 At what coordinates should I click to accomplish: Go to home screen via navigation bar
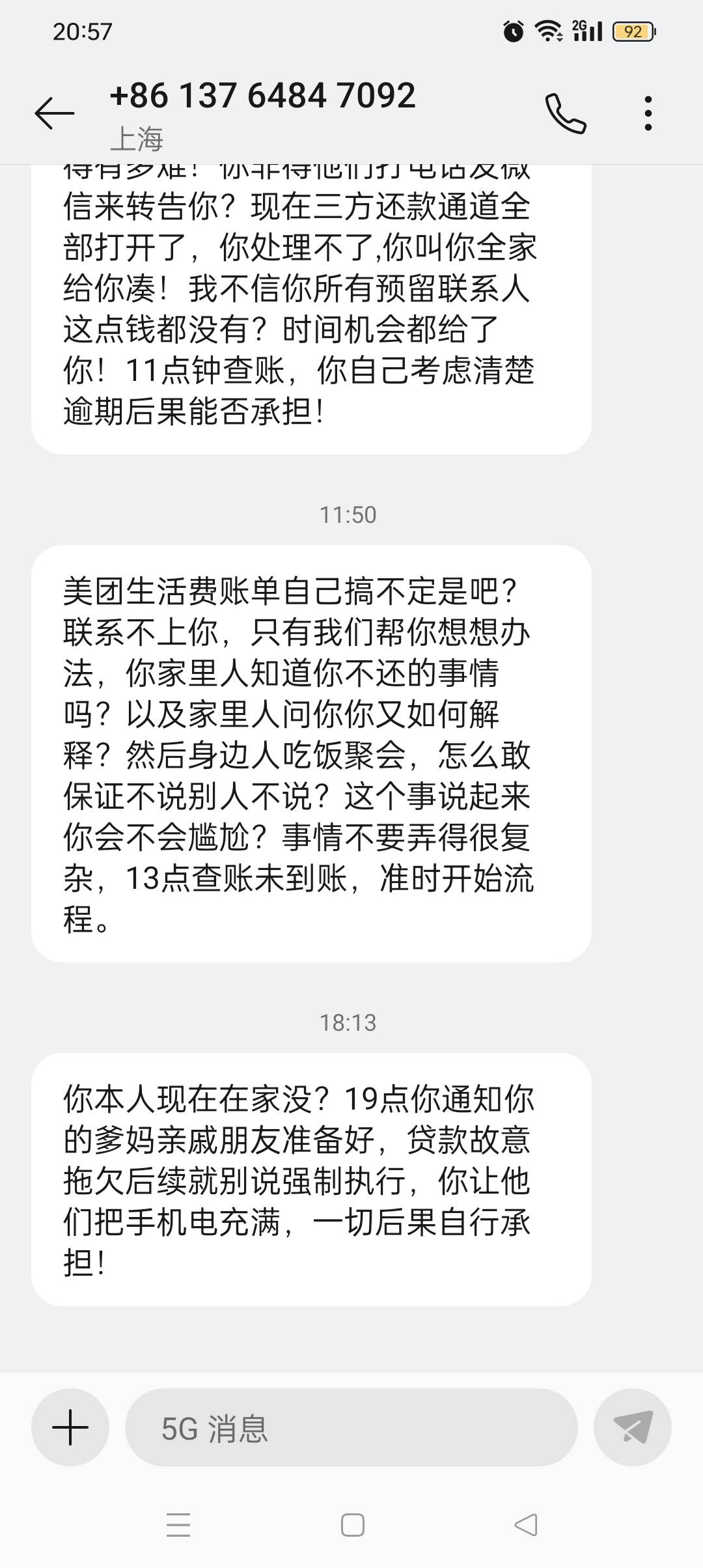tap(352, 1525)
